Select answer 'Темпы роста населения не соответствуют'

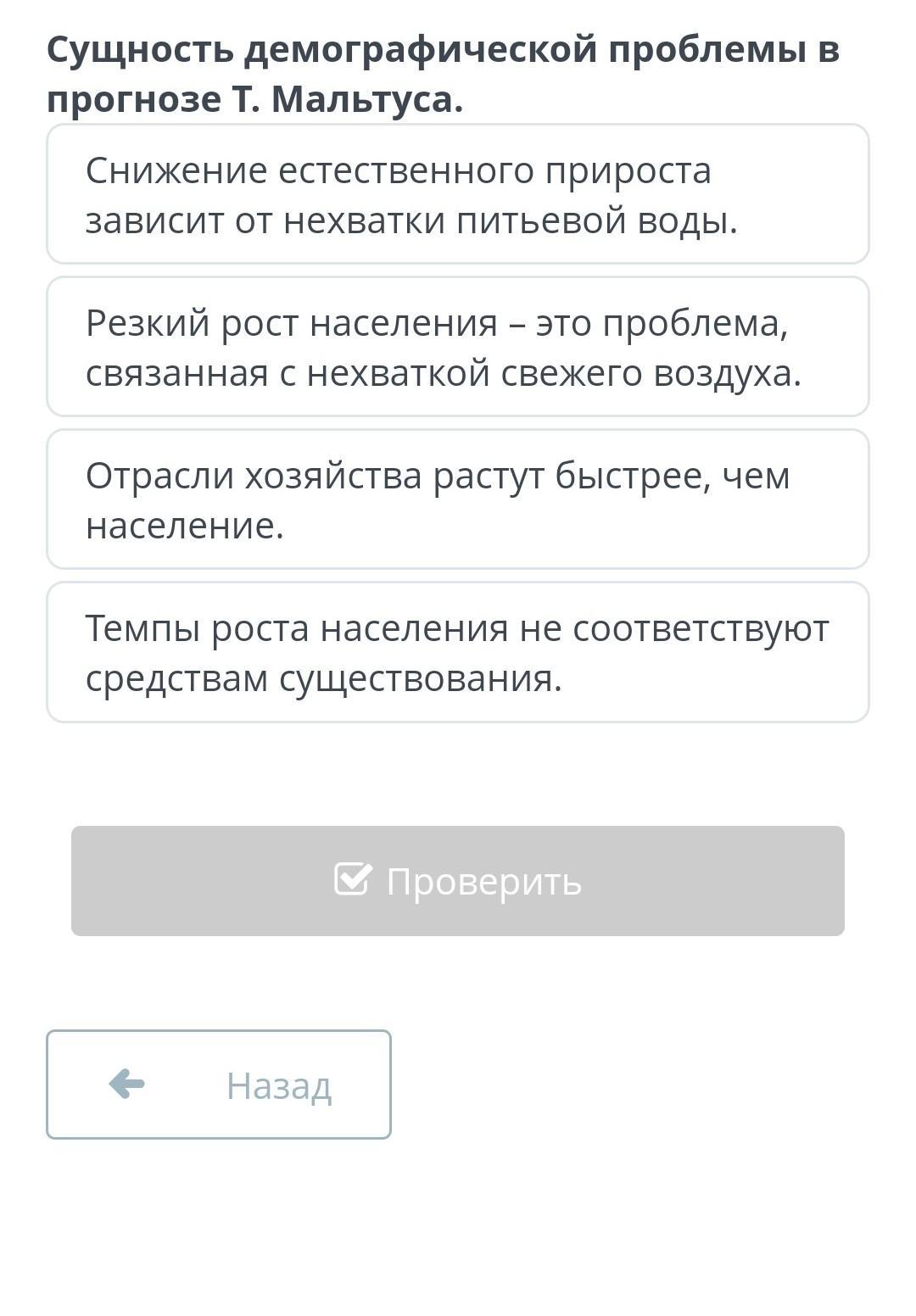point(458,652)
